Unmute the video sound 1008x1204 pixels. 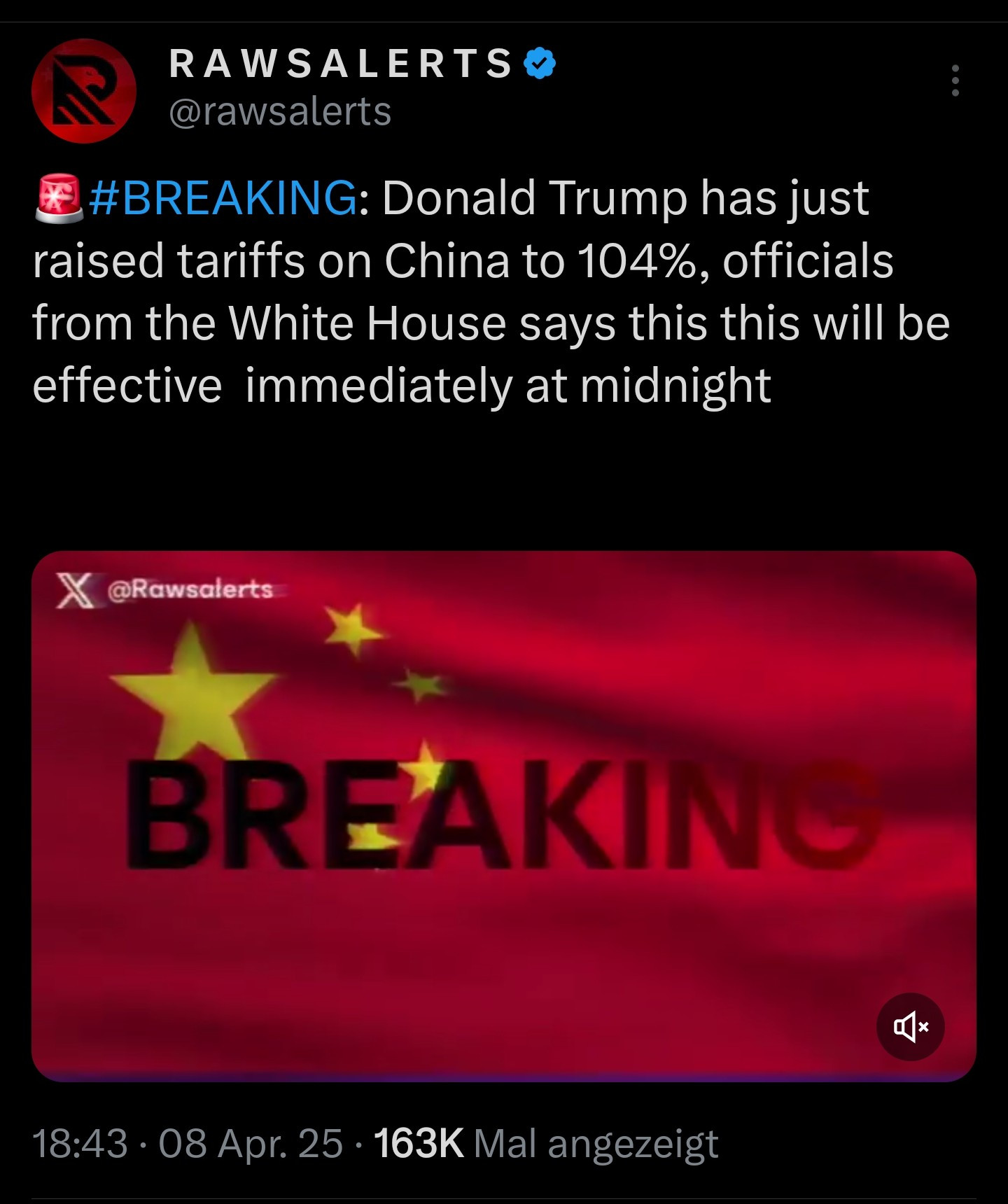click(x=910, y=1026)
